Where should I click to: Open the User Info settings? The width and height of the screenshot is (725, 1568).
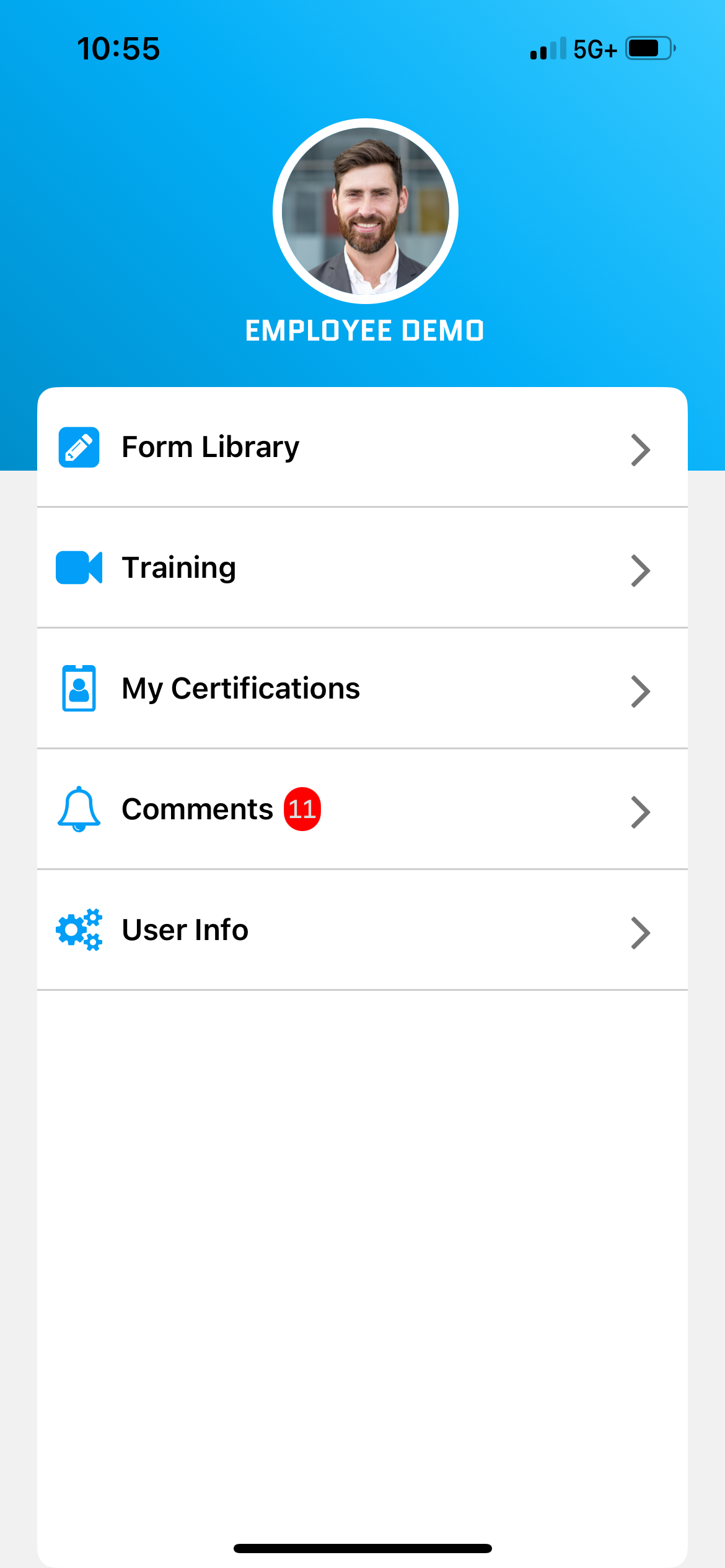[x=362, y=930]
